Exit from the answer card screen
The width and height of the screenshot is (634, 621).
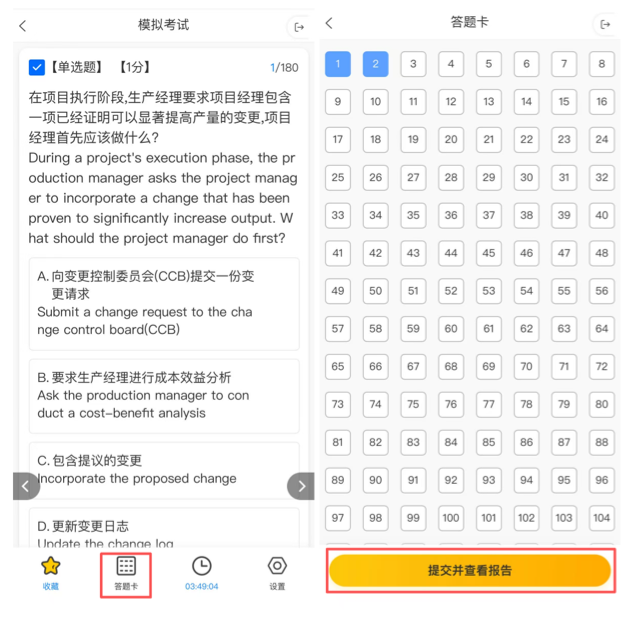click(x=604, y=23)
